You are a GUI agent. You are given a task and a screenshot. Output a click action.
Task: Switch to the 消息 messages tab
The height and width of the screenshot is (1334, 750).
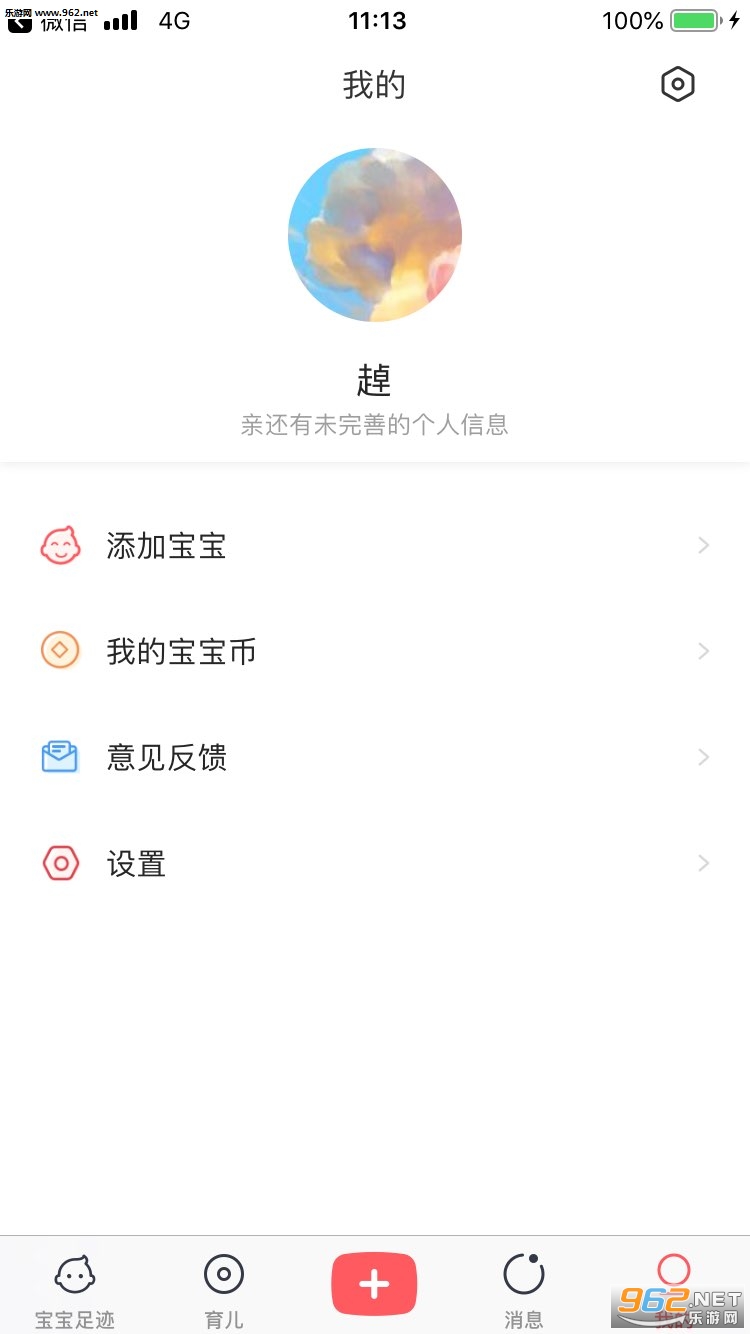523,1290
